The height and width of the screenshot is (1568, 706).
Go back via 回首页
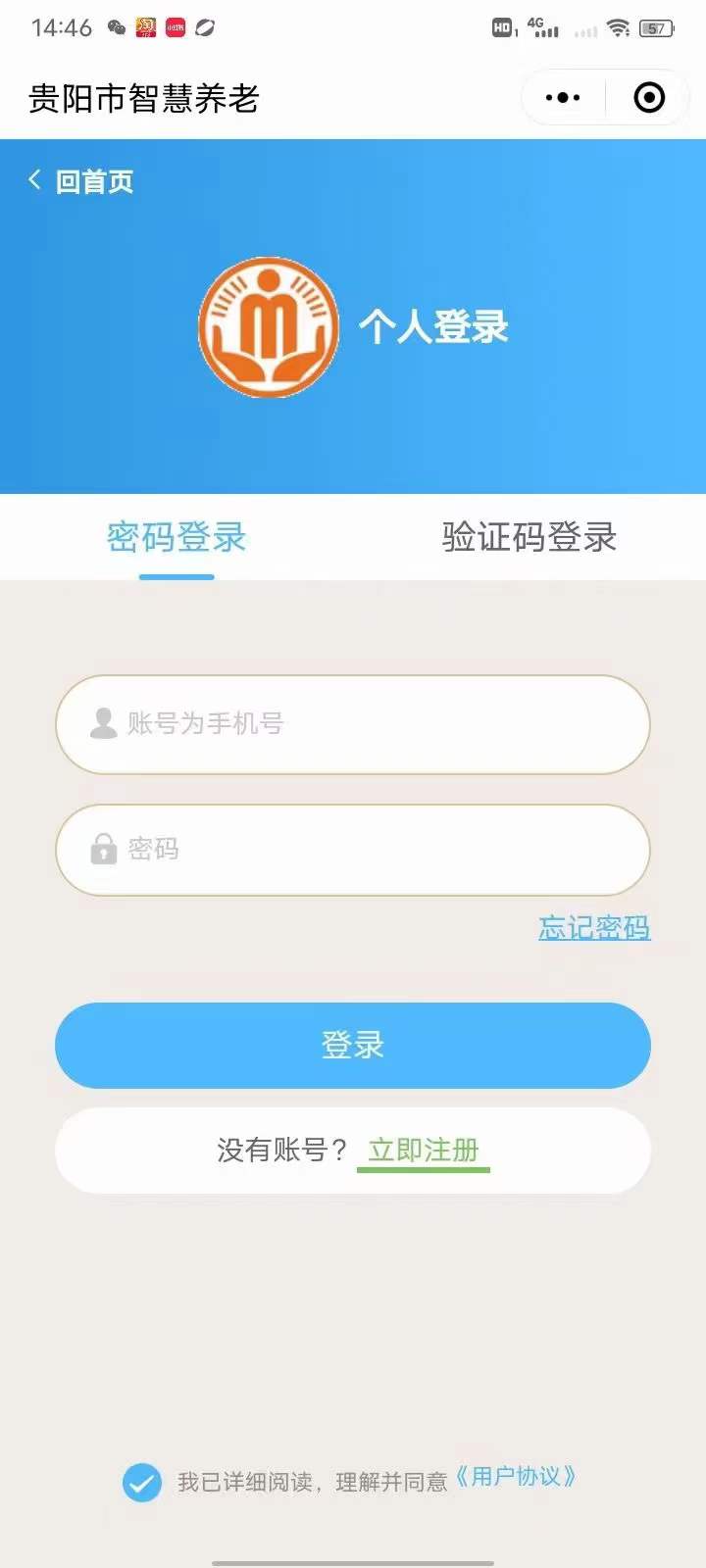coord(82,181)
